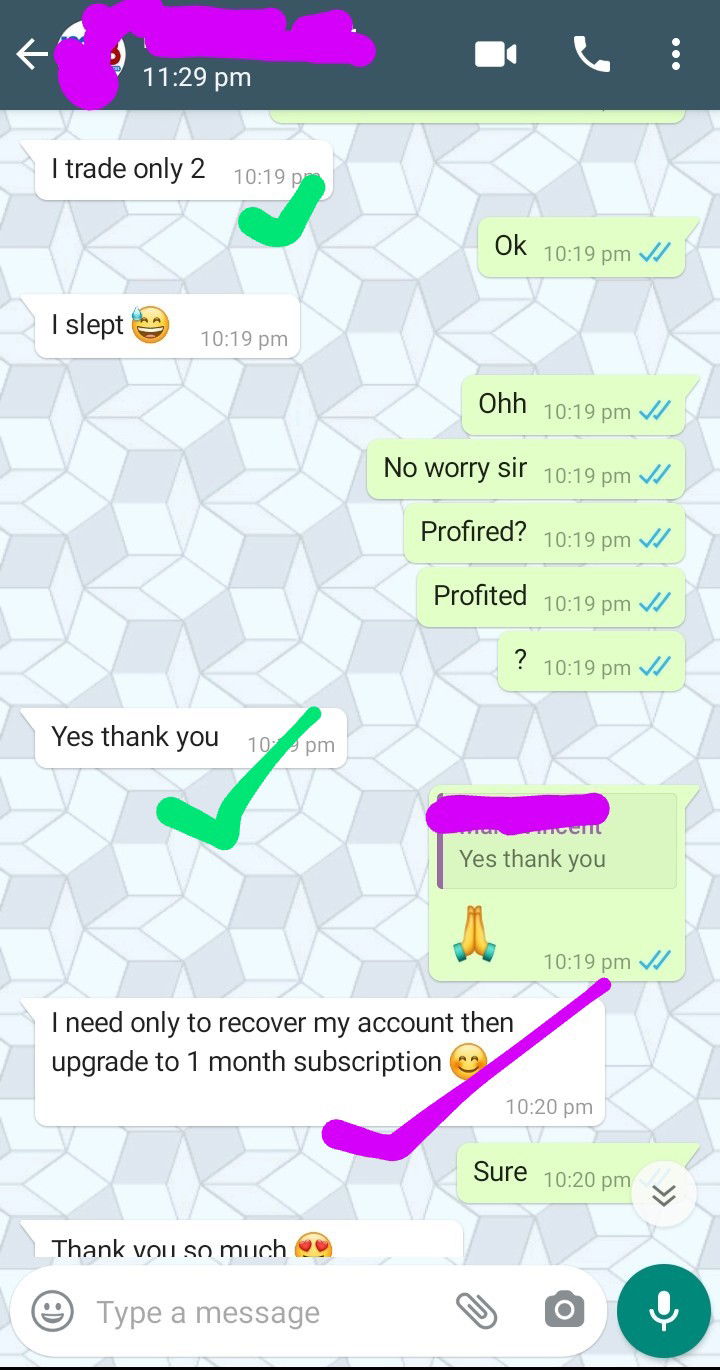Attach a file with the paperclip
Image resolution: width=720 pixels, height=1370 pixels.
tap(477, 1310)
